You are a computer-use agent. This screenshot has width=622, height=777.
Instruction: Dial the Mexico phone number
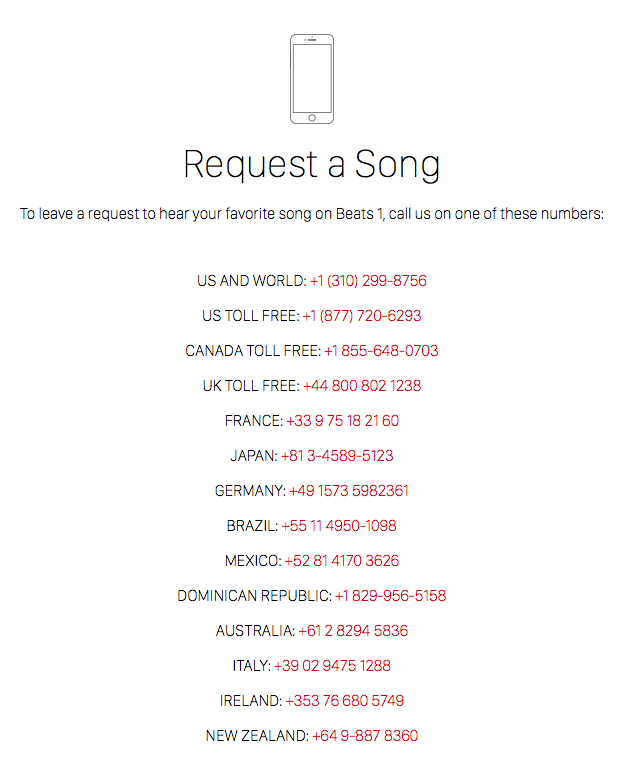[341, 560]
